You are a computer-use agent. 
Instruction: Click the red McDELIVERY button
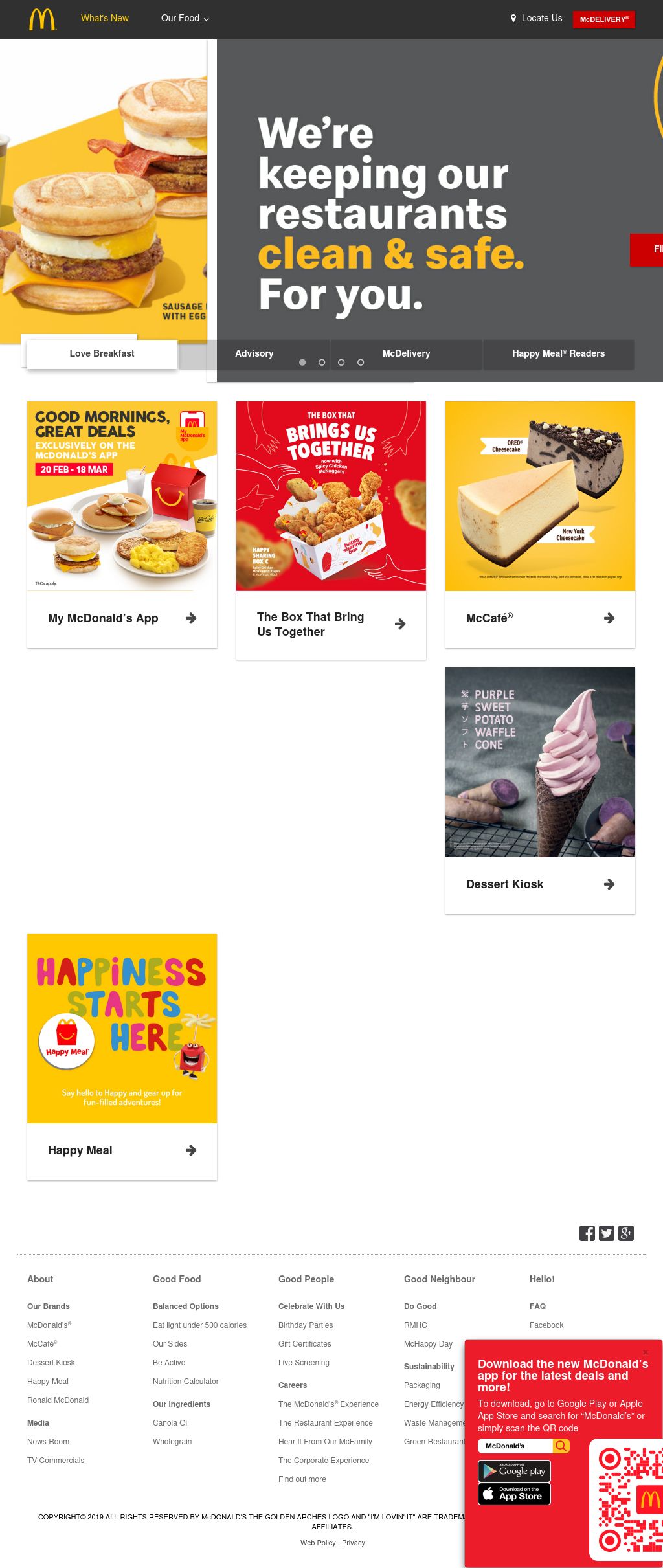click(604, 19)
